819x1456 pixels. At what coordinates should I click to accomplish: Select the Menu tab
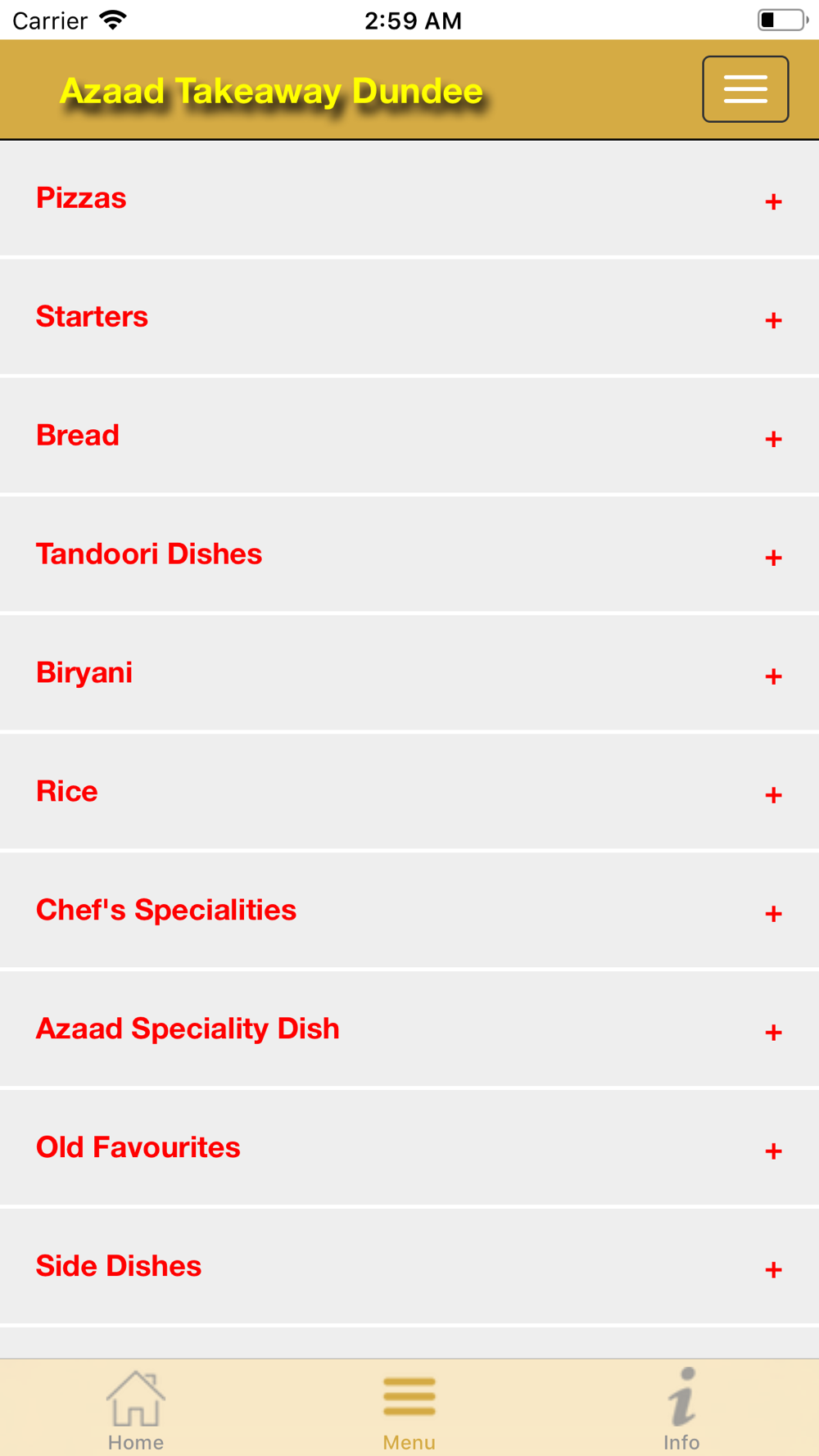coord(409,1409)
